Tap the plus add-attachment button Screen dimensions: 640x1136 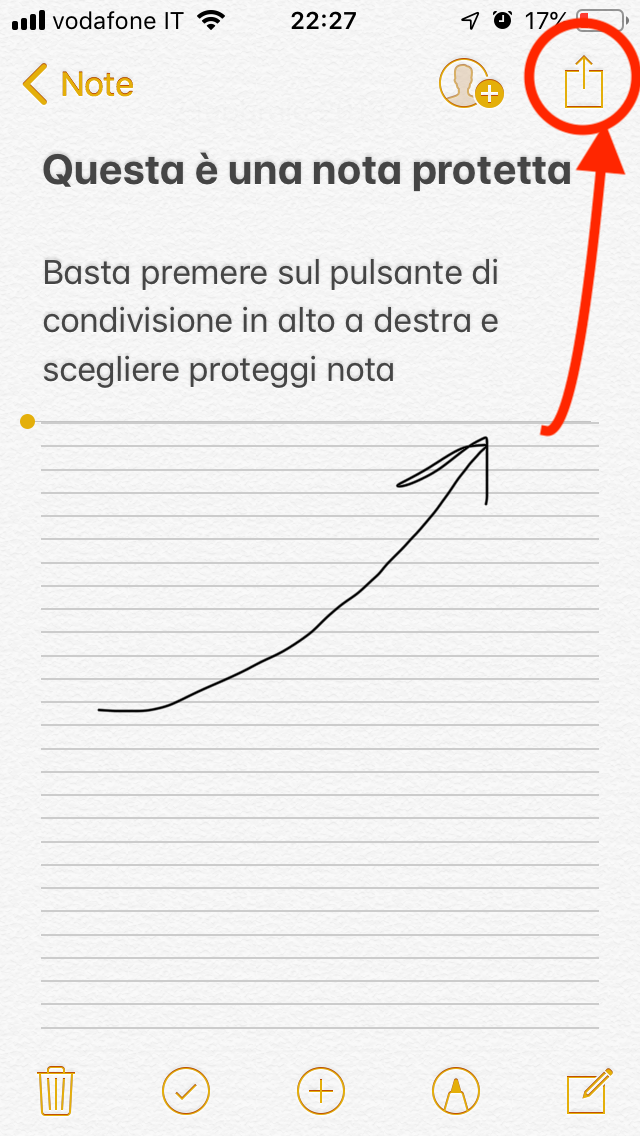click(320, 1089)
